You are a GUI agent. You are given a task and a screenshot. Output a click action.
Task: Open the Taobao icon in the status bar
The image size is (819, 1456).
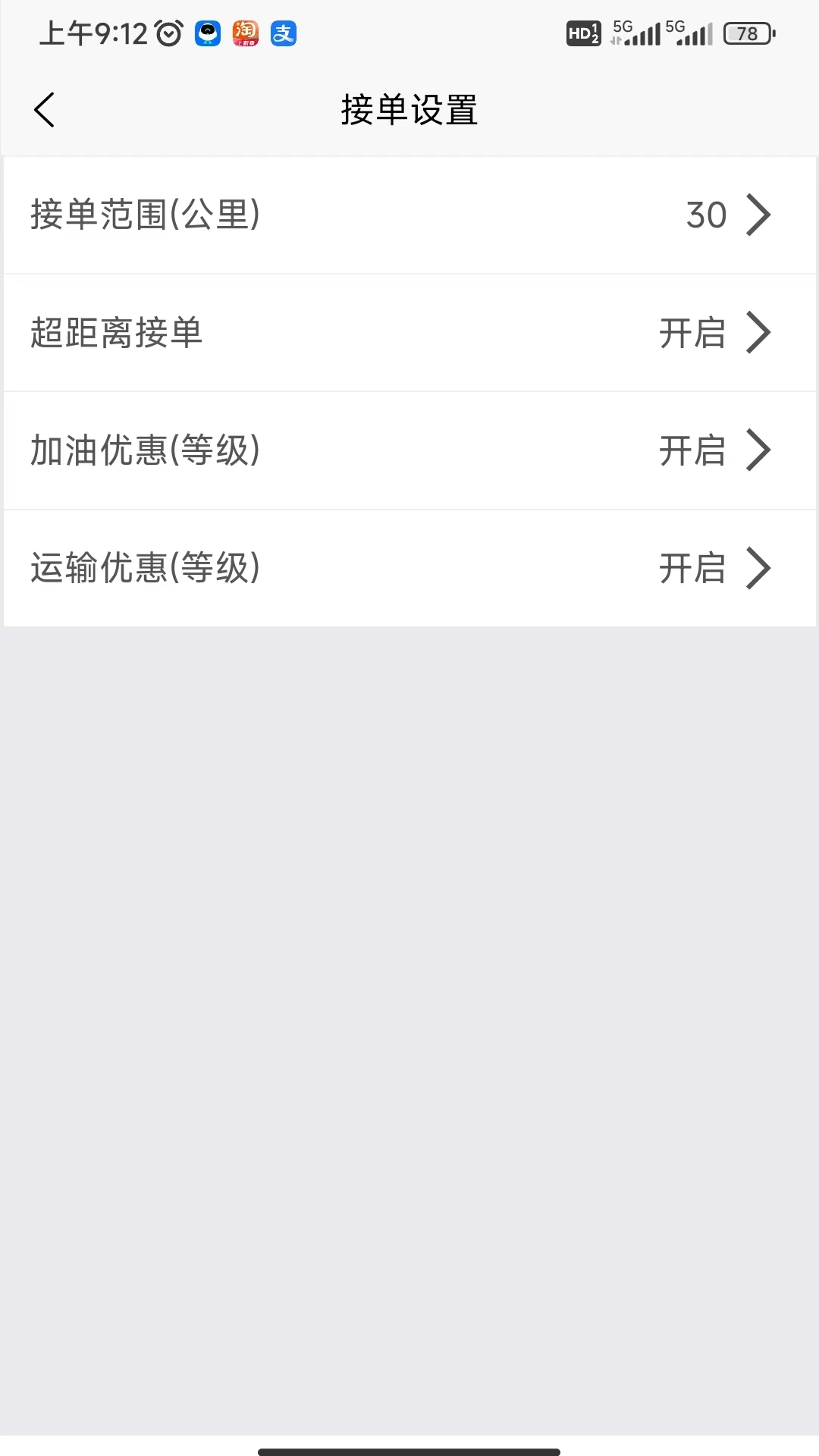244,33
